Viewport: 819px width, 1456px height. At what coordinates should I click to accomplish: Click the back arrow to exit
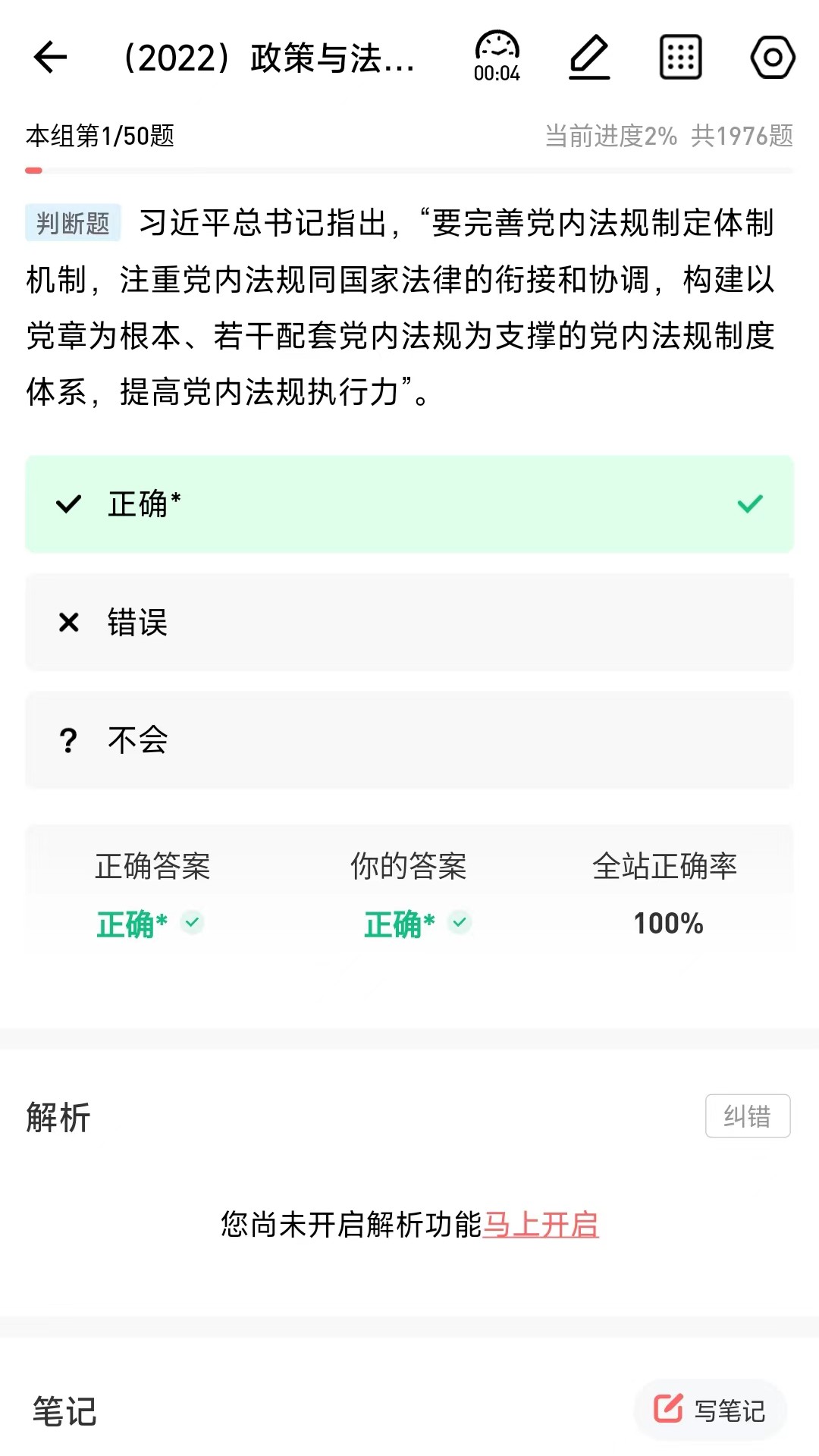49,58
